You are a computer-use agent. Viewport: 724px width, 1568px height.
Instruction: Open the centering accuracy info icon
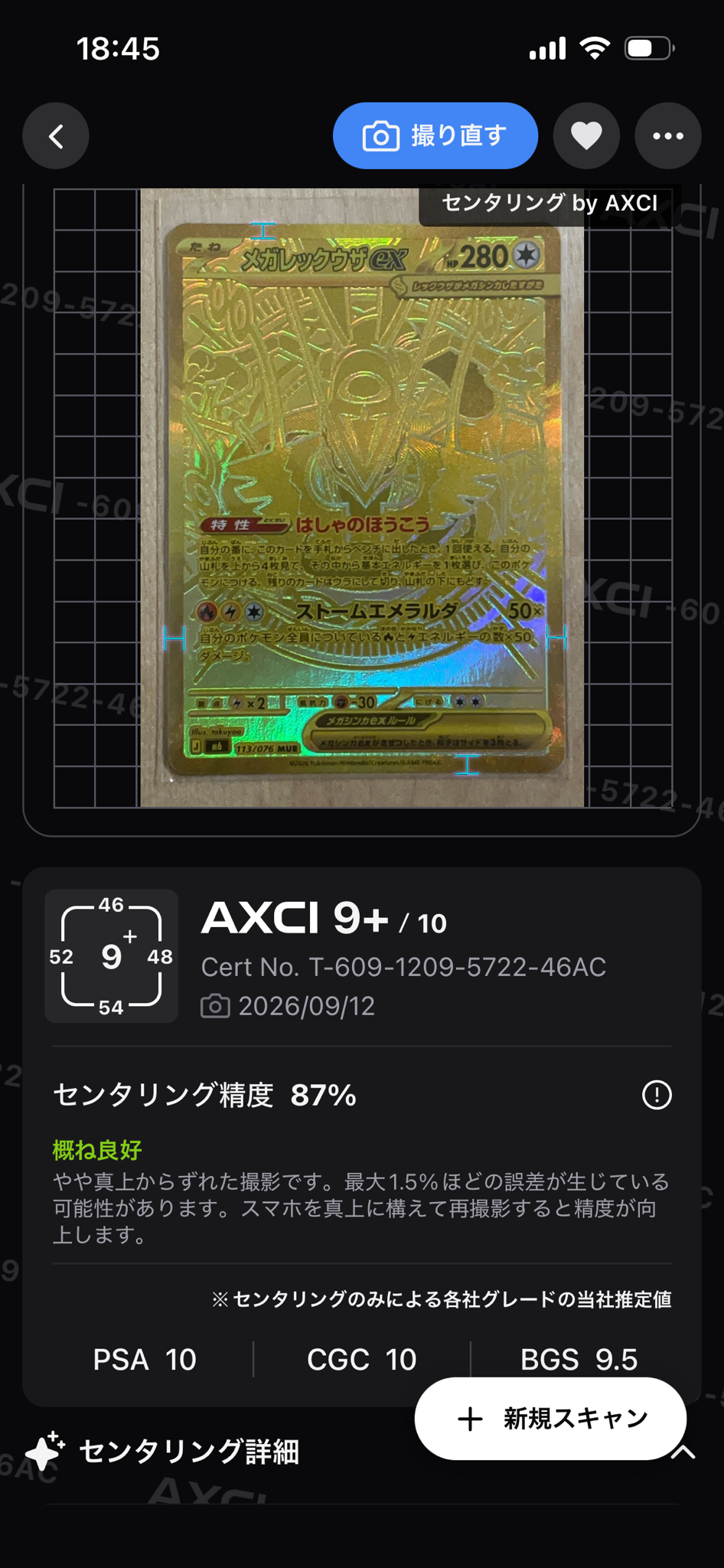pos(657,1095)
